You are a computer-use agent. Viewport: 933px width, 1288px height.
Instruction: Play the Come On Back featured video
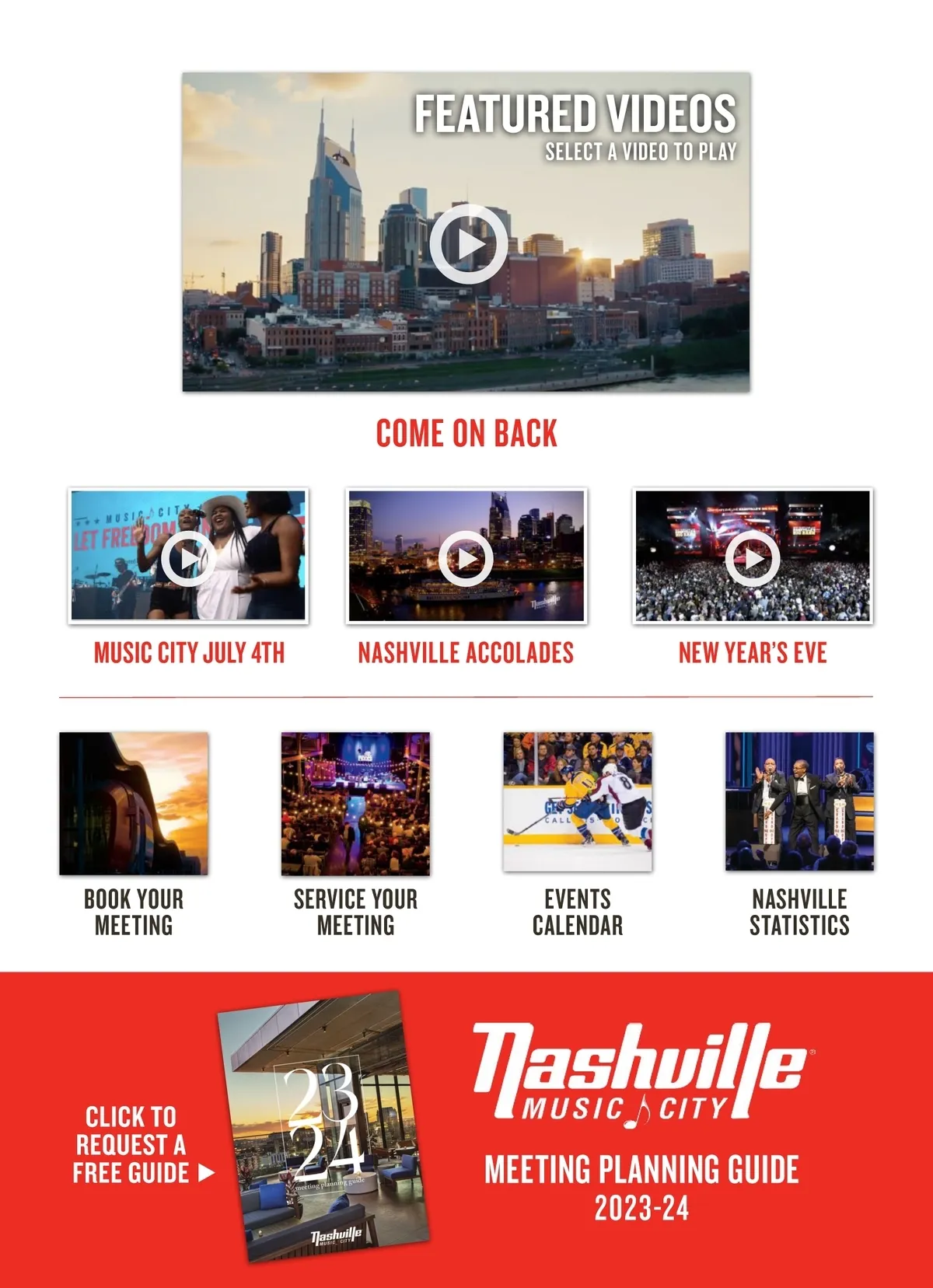click(x=468, y=244)
